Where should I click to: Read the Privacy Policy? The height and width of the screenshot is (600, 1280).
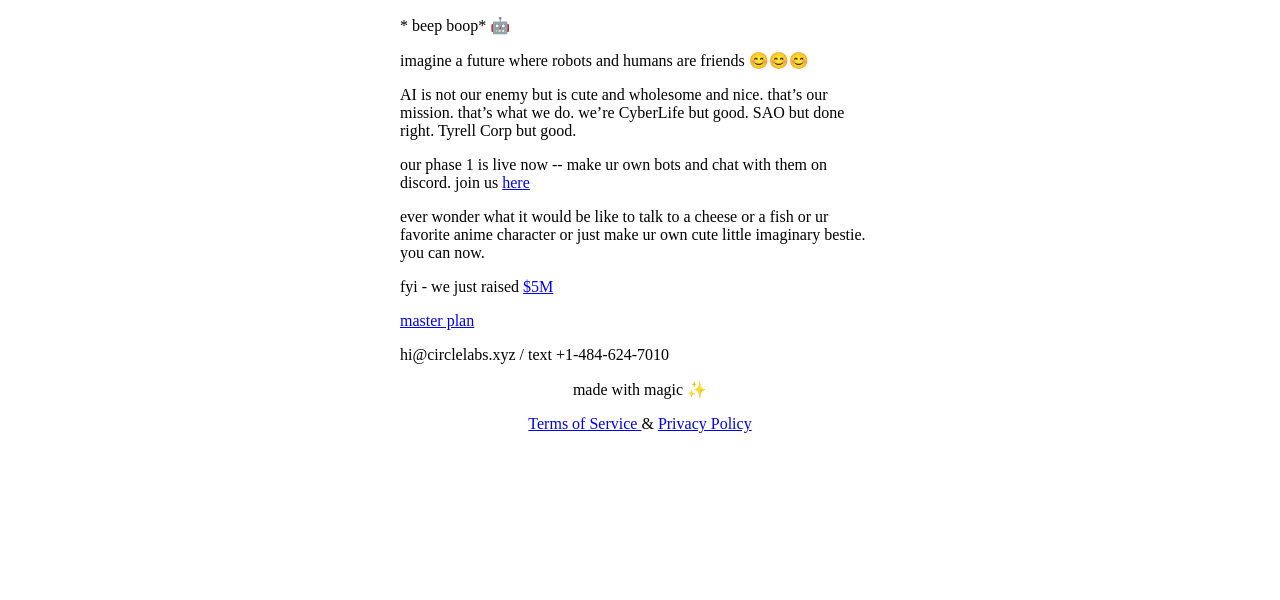(x=704, y=424)
